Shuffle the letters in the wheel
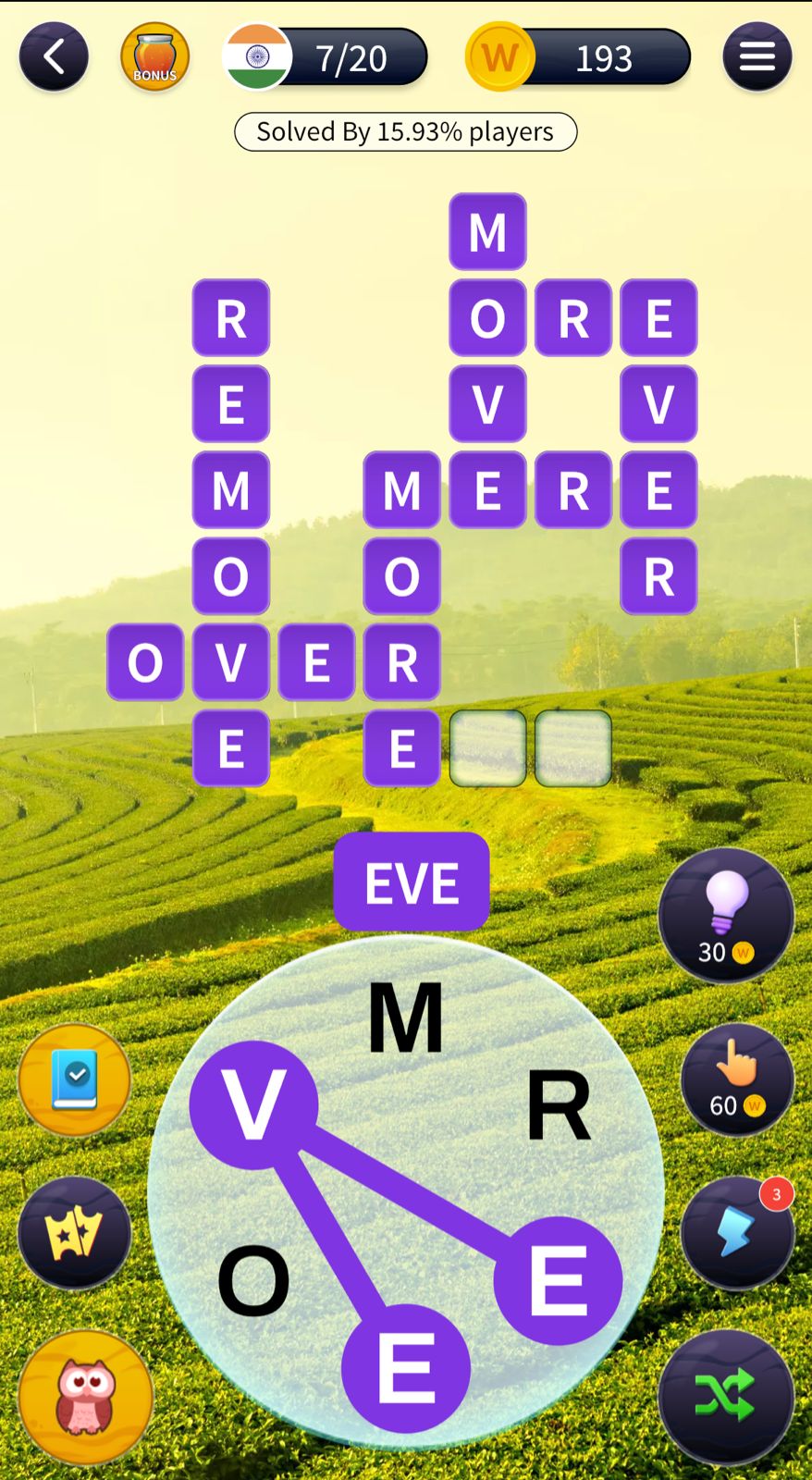This screenshot has height=1480, width=812. point(726,1397)
